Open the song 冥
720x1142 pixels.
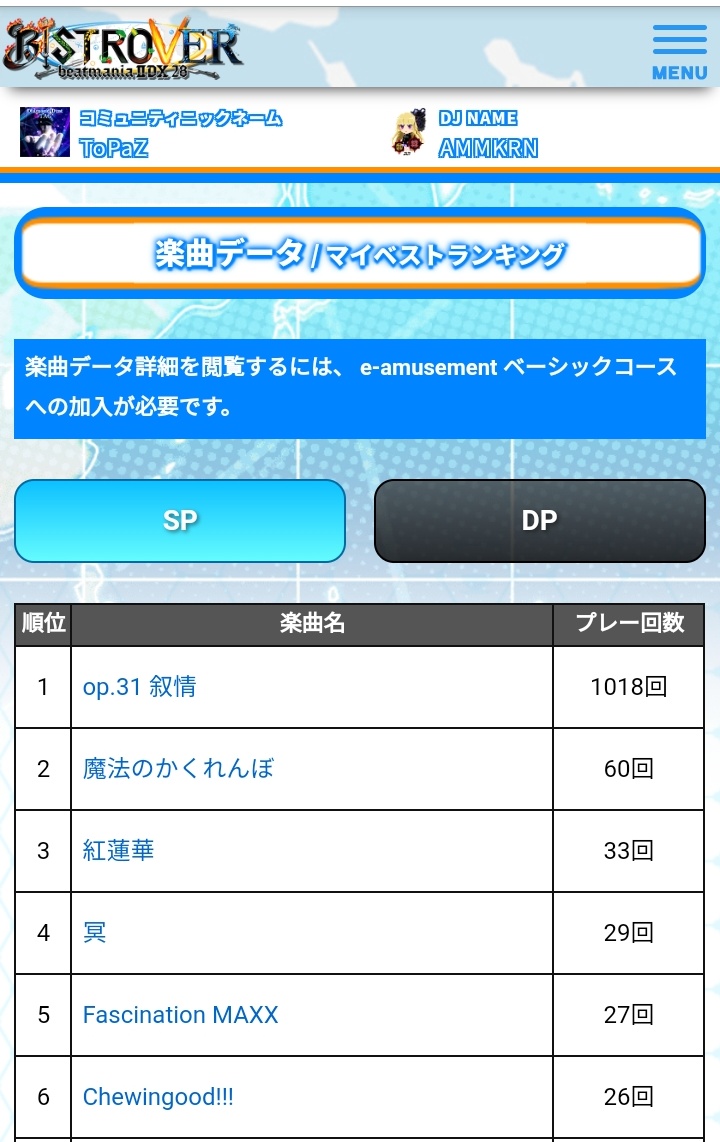tap(95, 933)
